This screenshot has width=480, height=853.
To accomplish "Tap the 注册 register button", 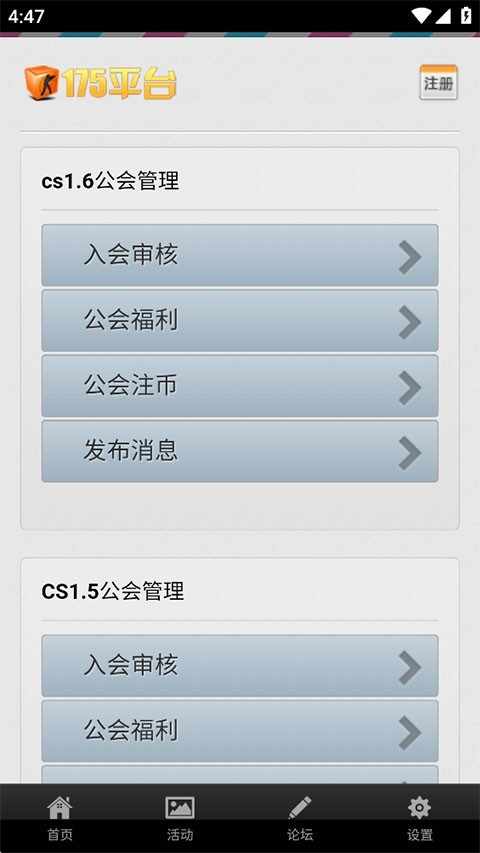I will point(438,83).
